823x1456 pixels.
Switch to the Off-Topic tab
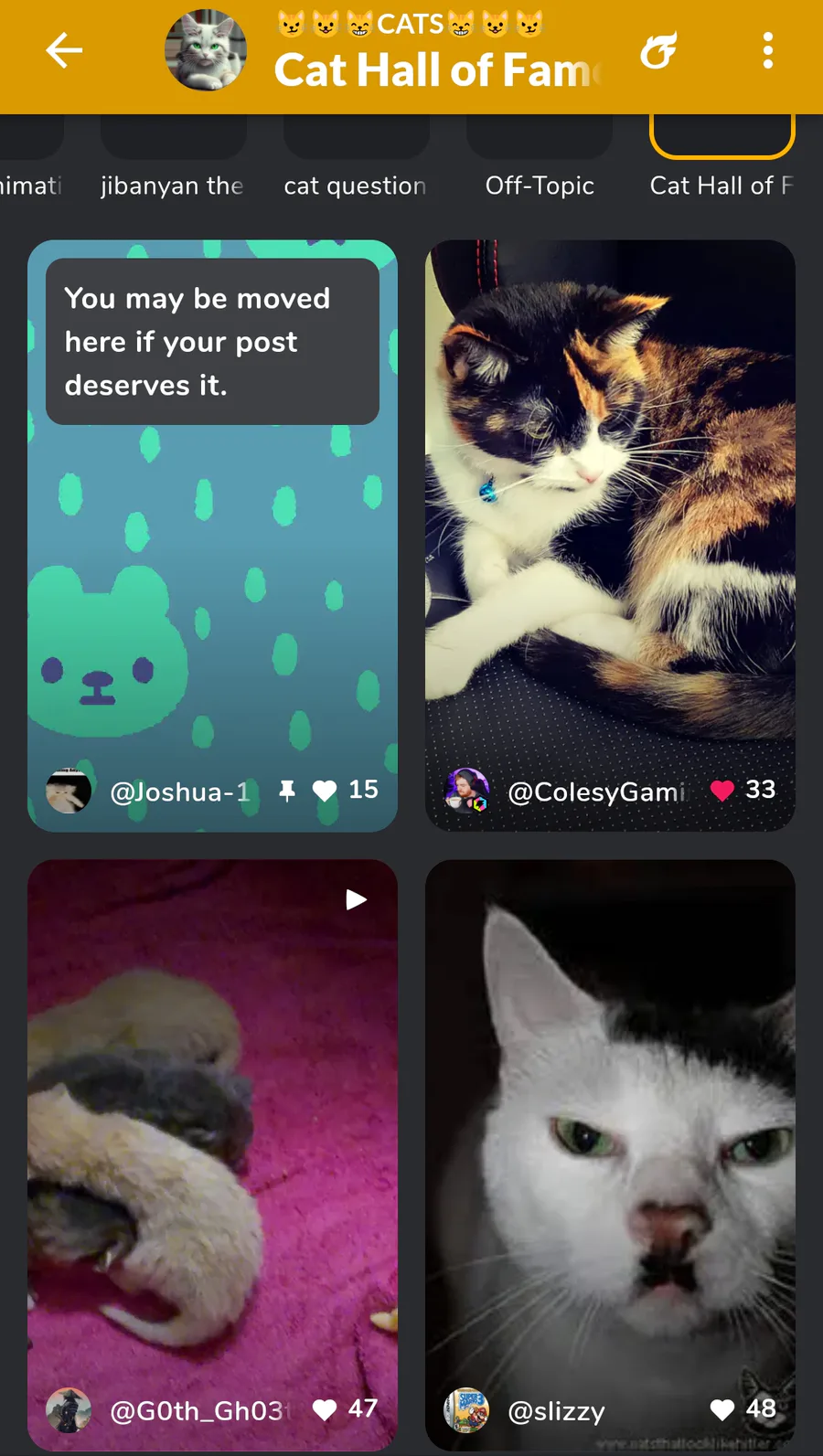[x=540, y=186]
